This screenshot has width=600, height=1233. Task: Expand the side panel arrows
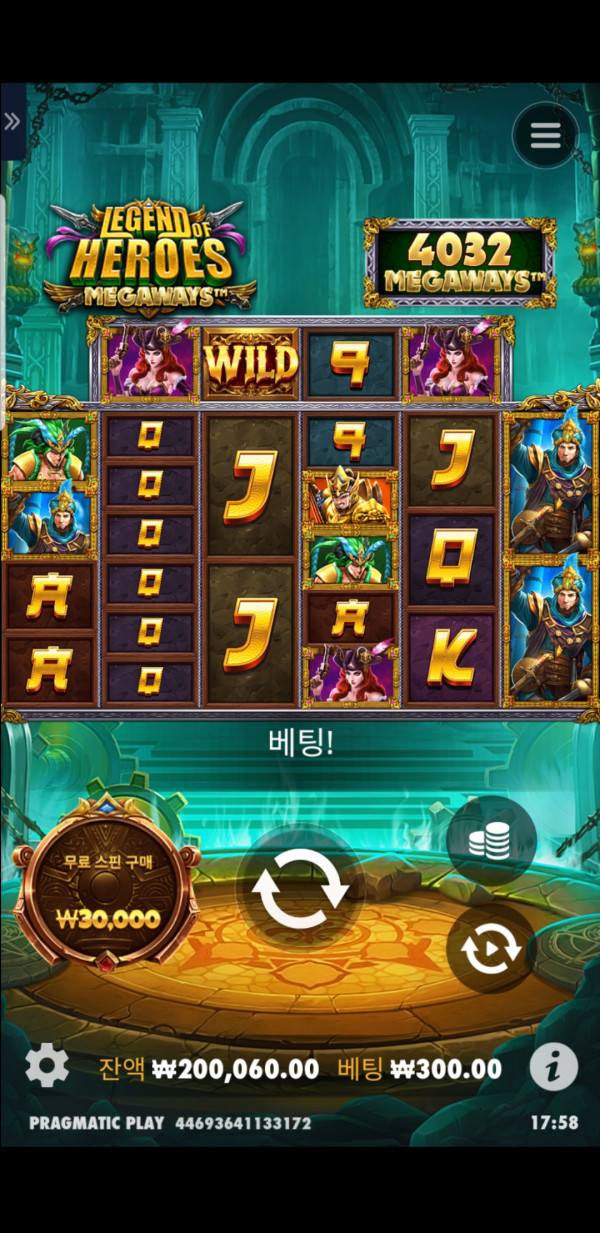coord(12,122)
